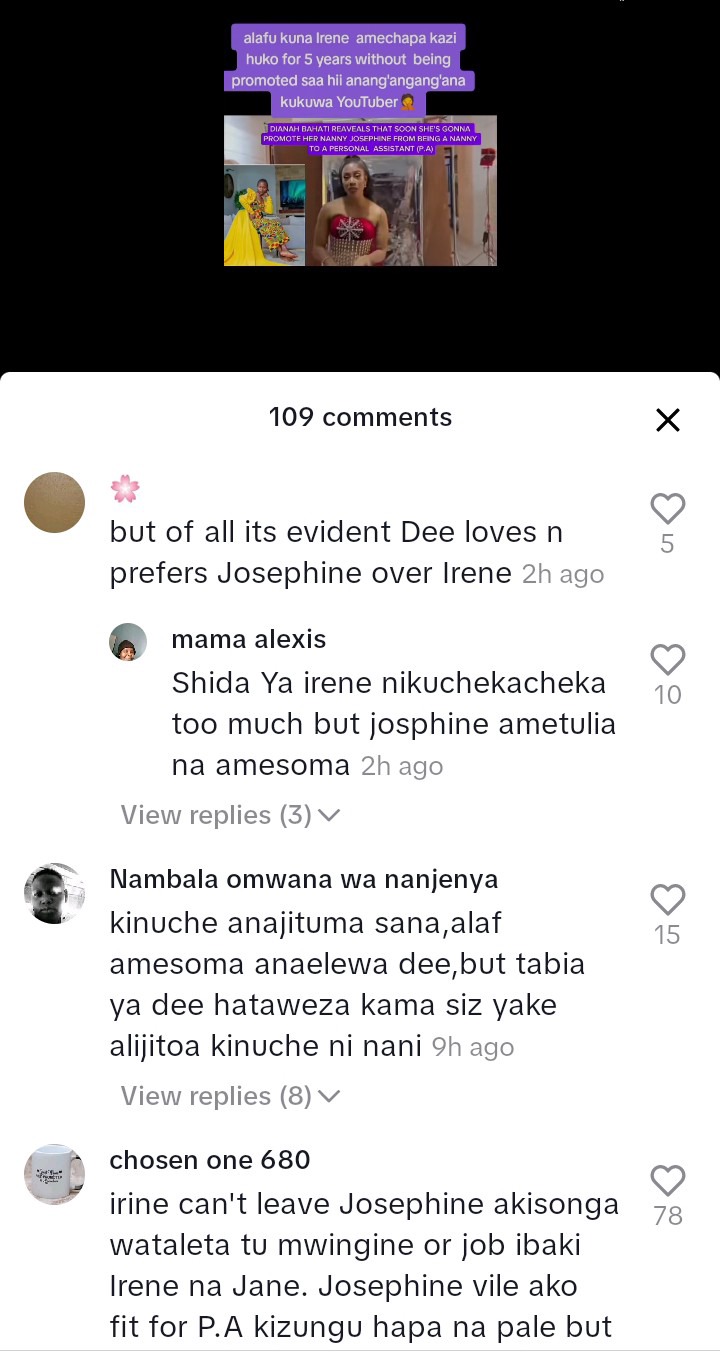
Task: Open mama alexis's profile picture
Action: tap(128, 642)
